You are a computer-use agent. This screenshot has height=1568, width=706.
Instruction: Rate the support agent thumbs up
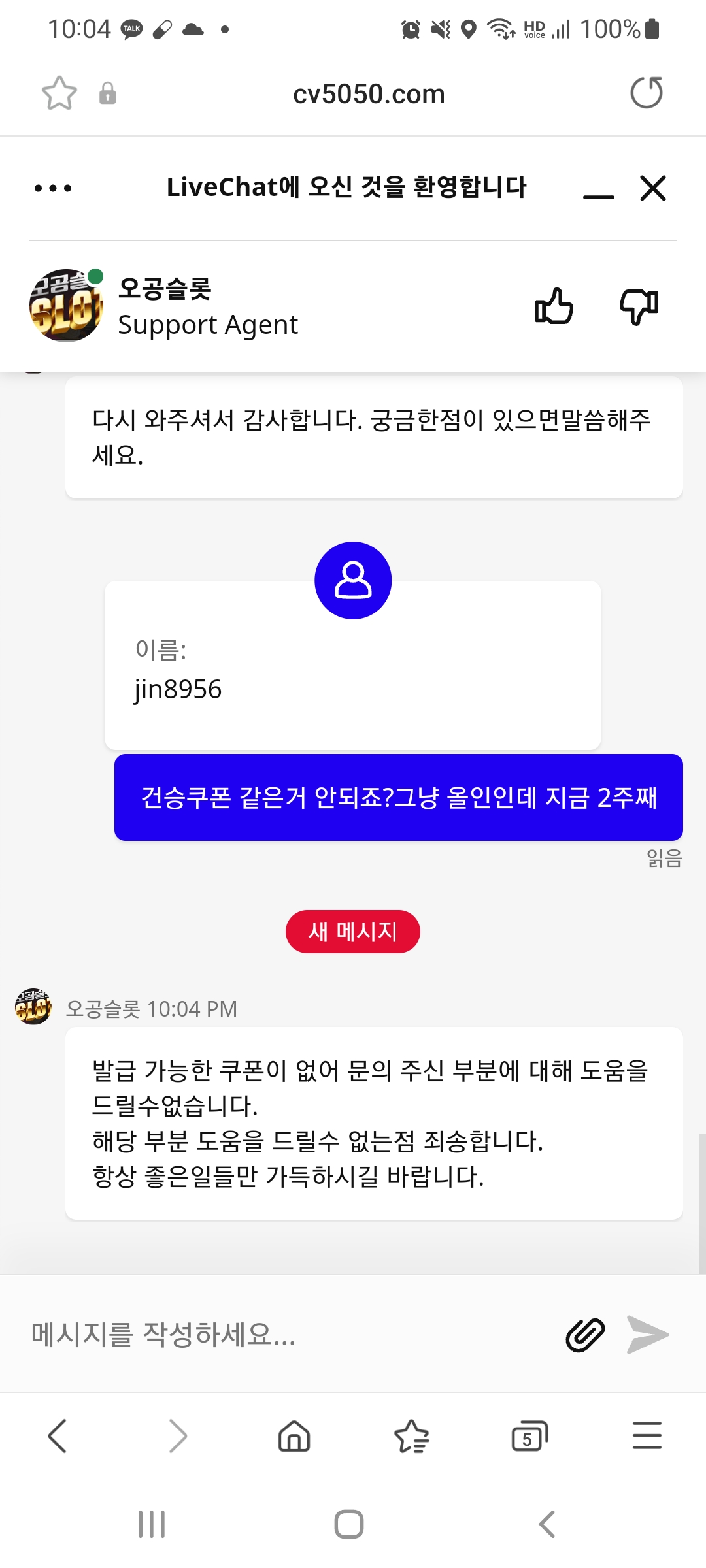pyautogui.click(x=554, y=306)
